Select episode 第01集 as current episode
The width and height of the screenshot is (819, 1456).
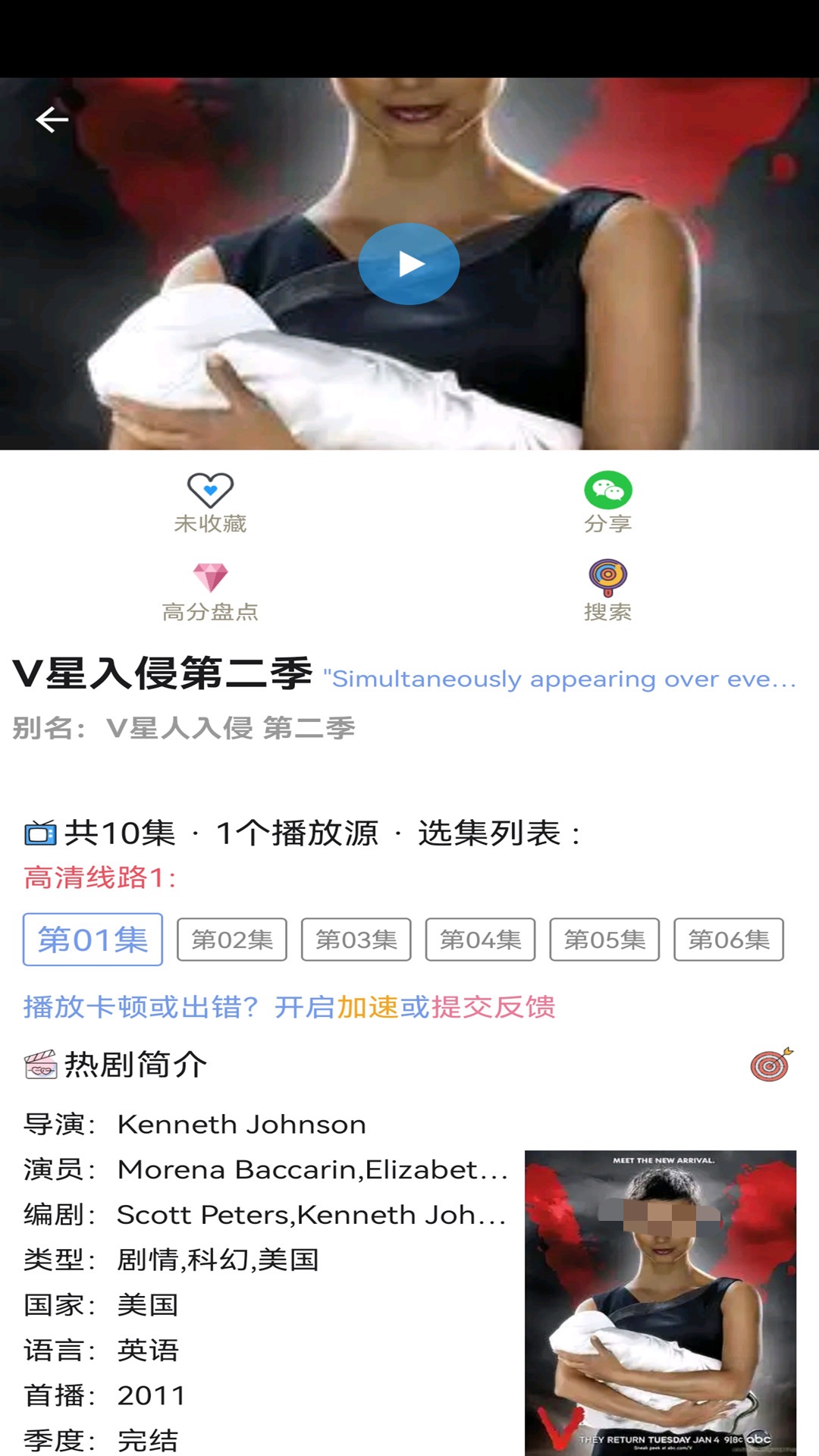click(93, 940)
